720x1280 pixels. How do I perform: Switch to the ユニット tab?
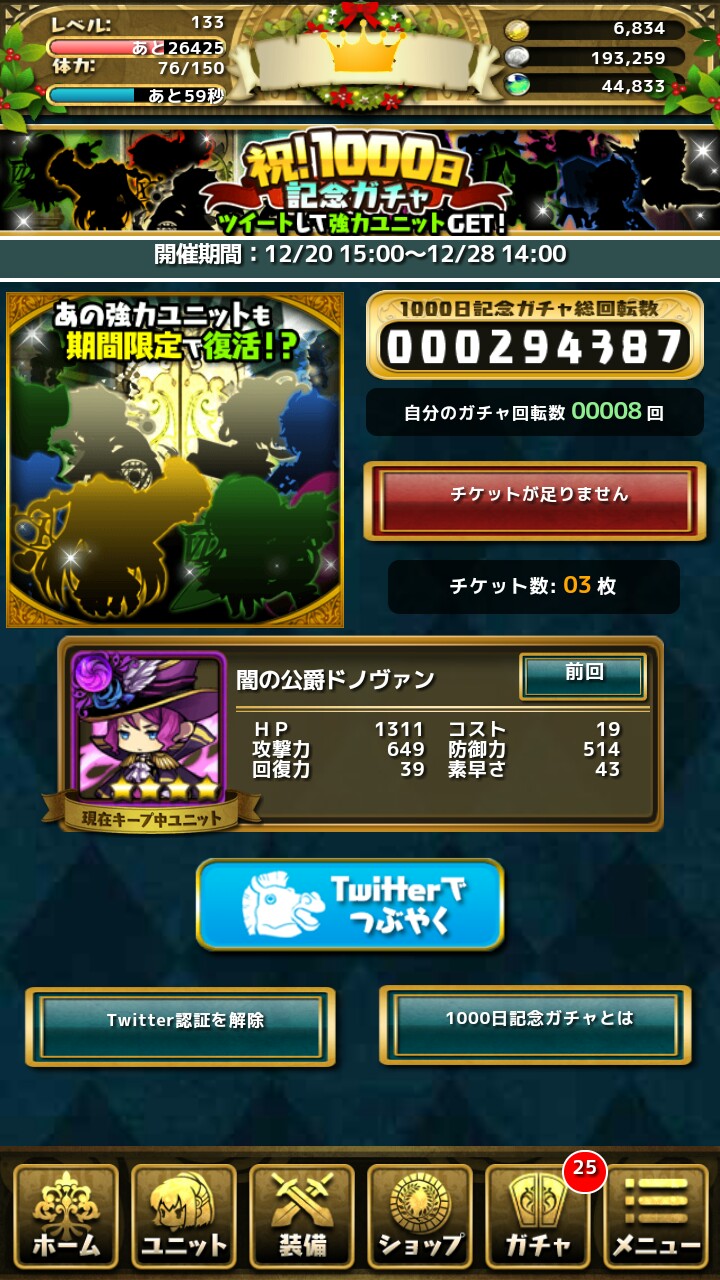point(183,1217)
